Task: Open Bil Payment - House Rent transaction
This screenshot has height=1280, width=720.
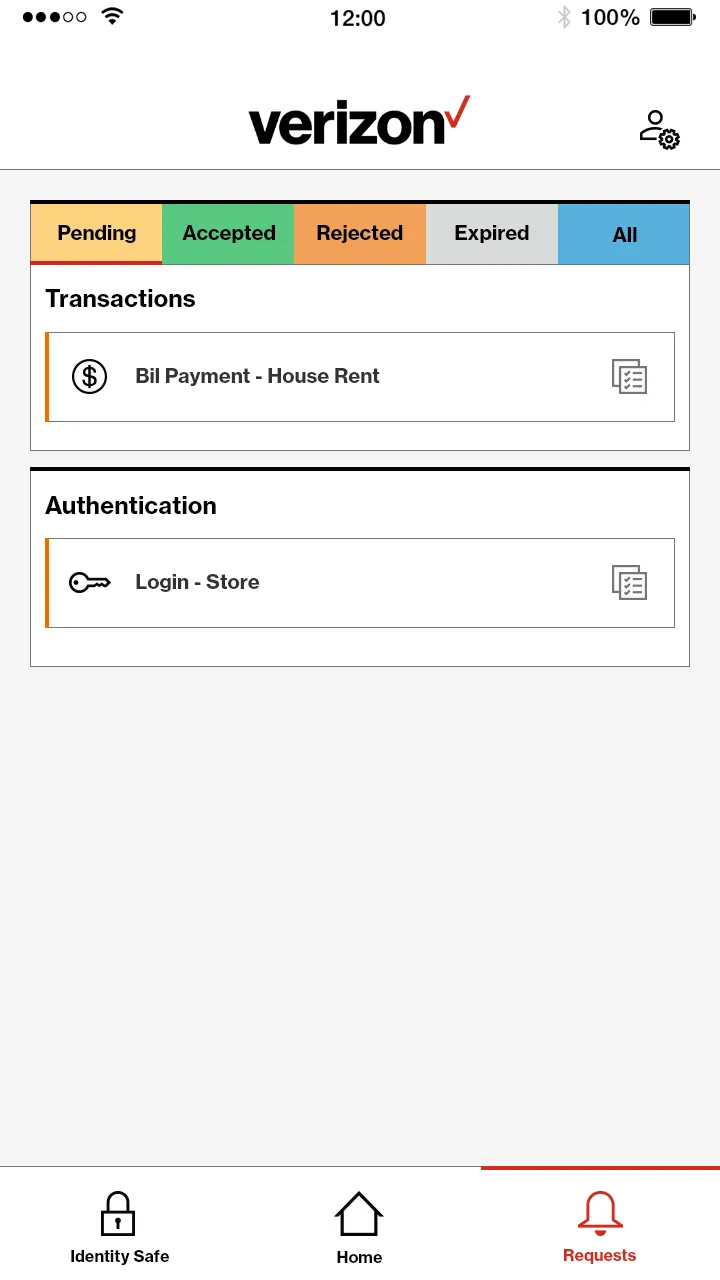Action: pos(258,377)
